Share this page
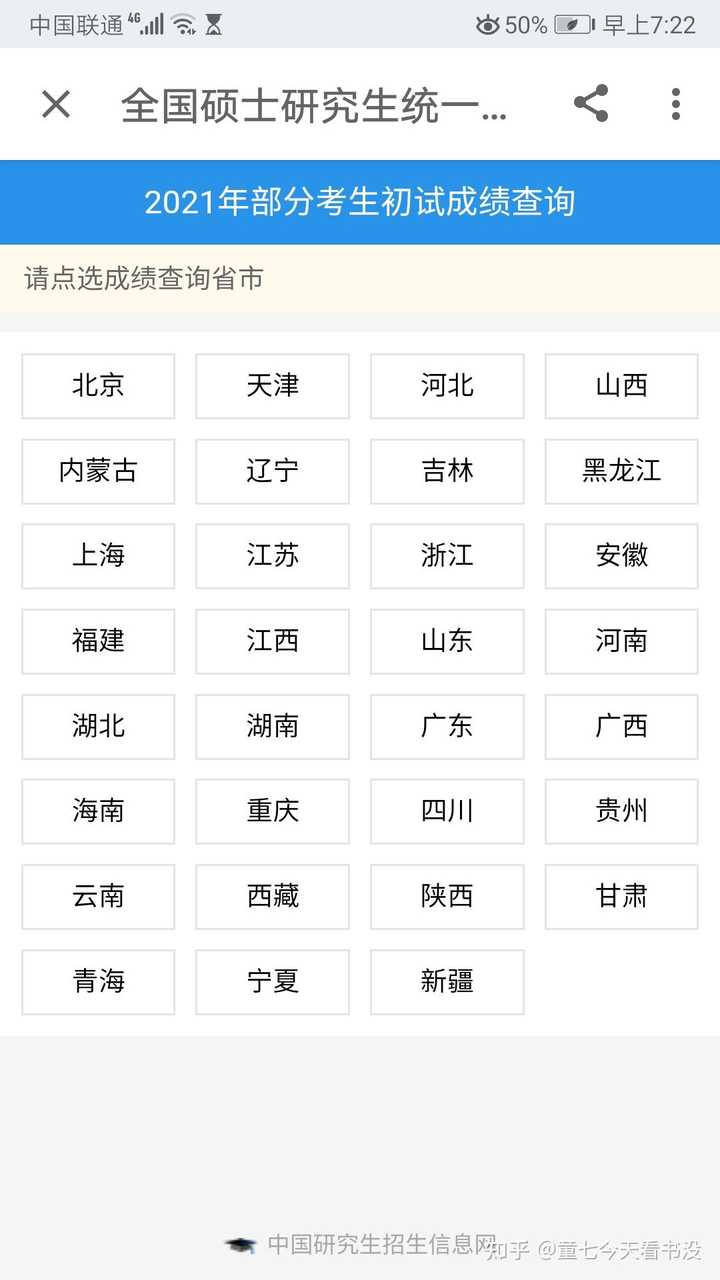Viewport: 720px width, 1280px height. 591,104
